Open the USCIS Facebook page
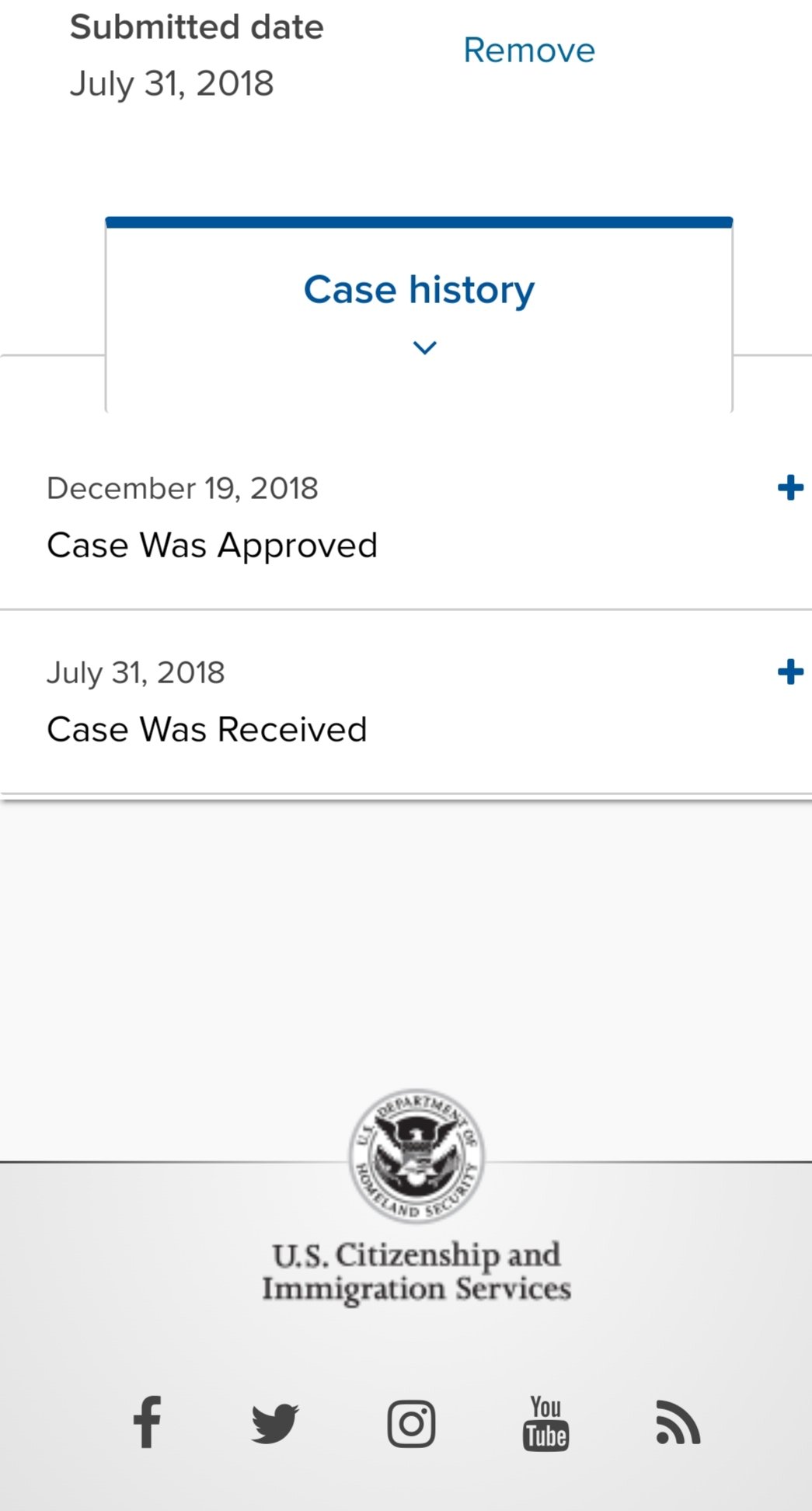812x1511 pixels. pos(147,1422)
